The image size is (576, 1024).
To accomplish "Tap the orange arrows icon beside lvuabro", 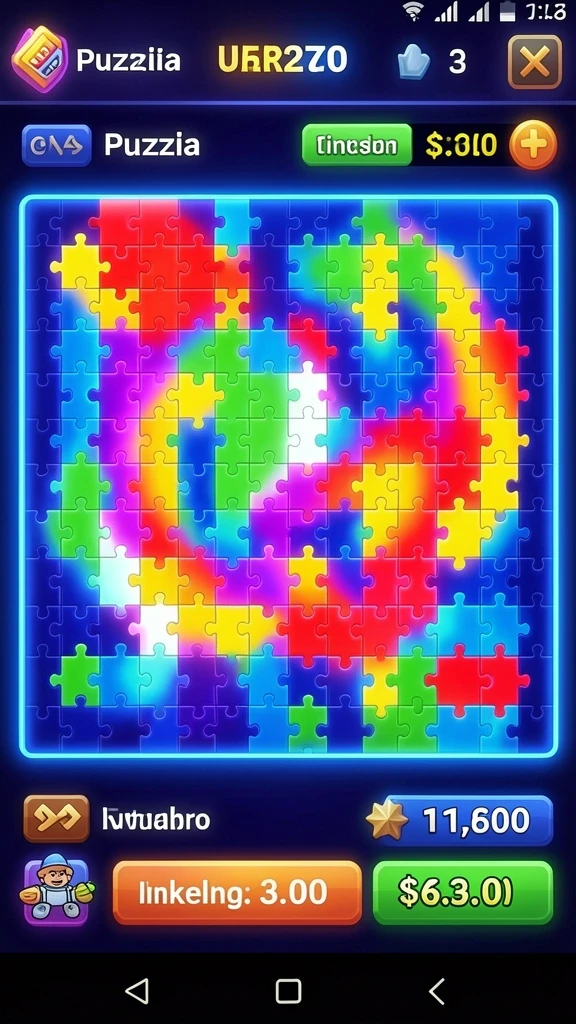I will click(x=57, y=818).
